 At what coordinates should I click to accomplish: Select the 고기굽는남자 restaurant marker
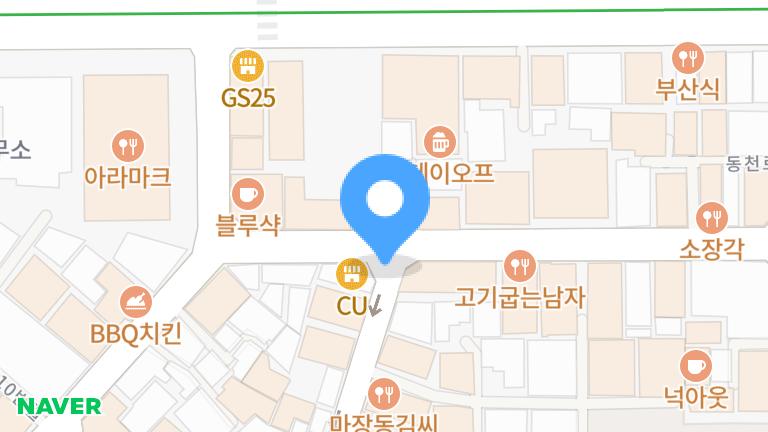(519, 266)
